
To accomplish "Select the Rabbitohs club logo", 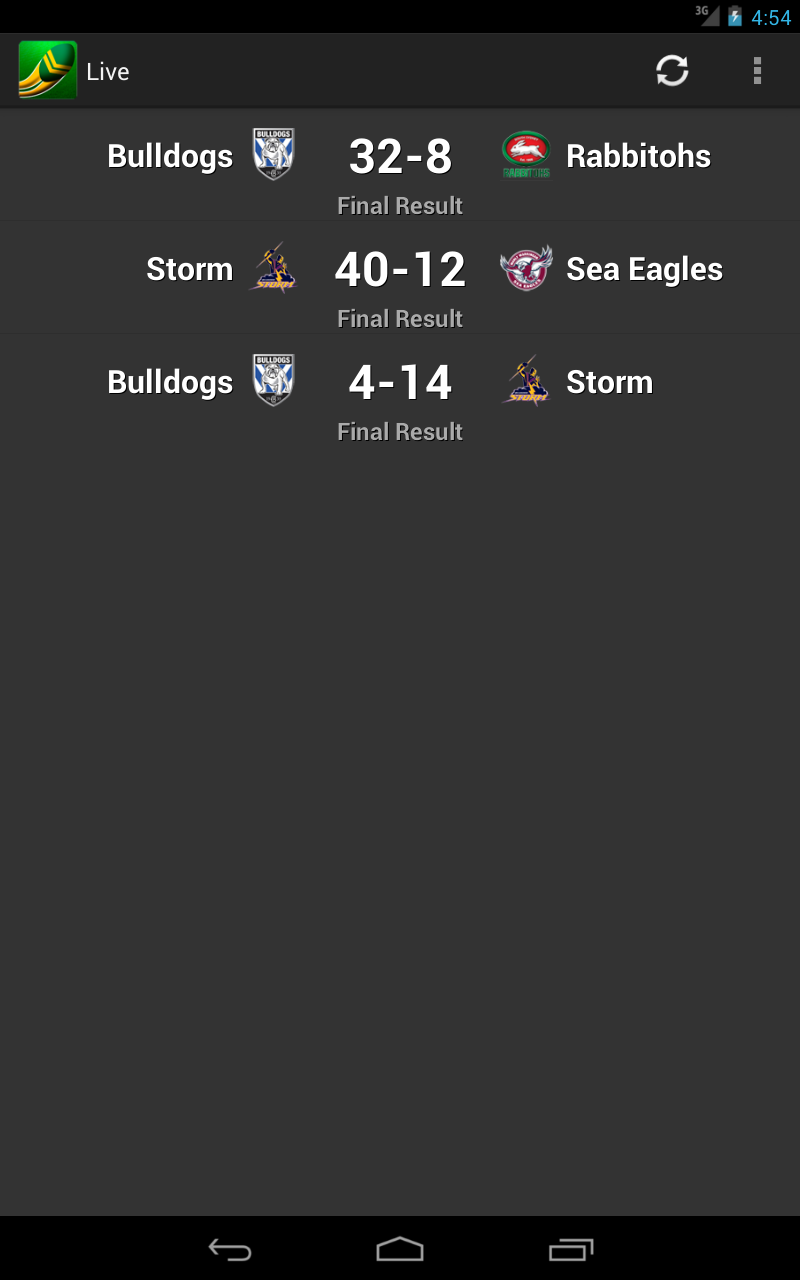I will [524, 155].
